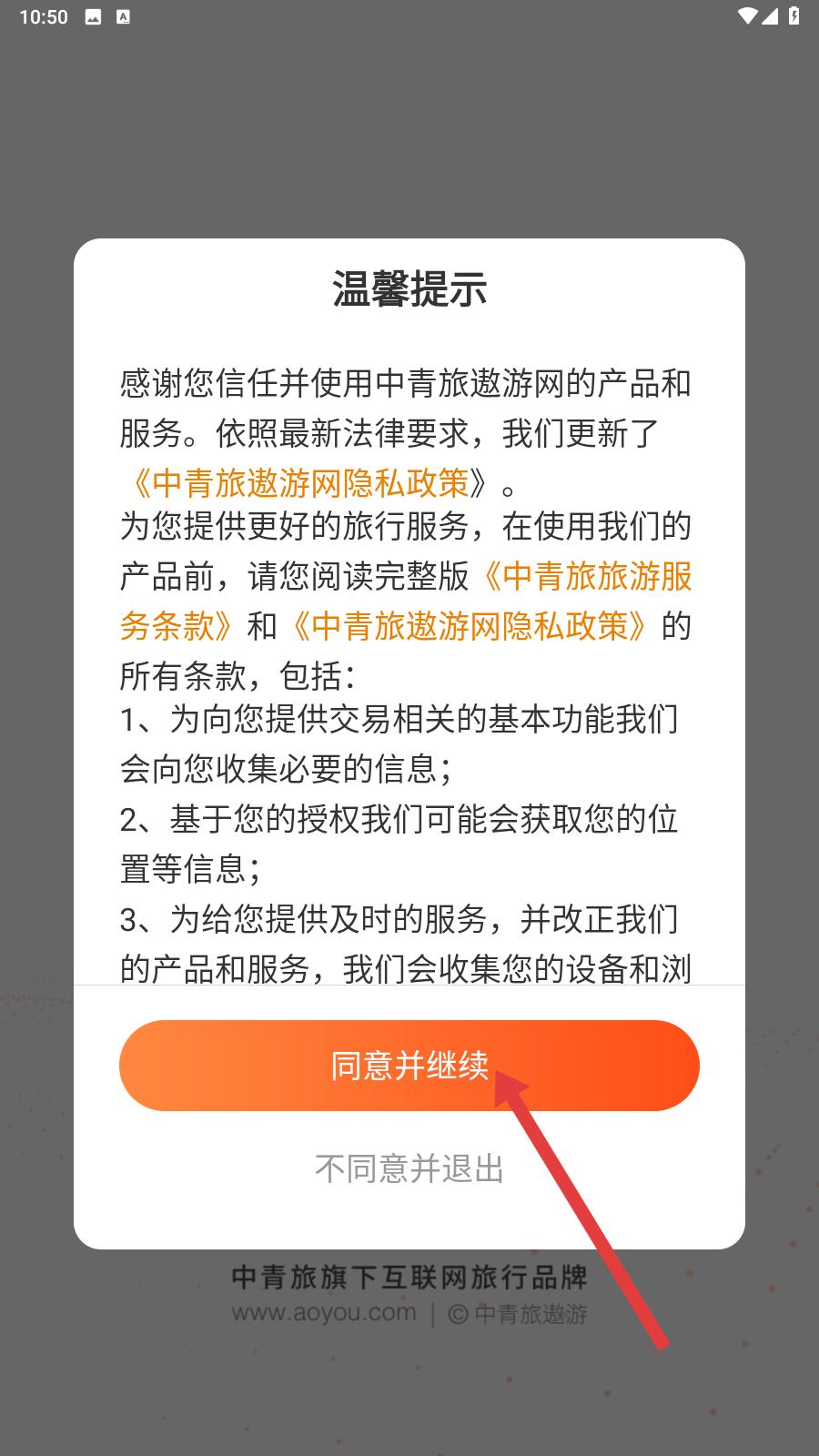
Task: Tap the 同意并继续 button
Action: [409, 1066]
